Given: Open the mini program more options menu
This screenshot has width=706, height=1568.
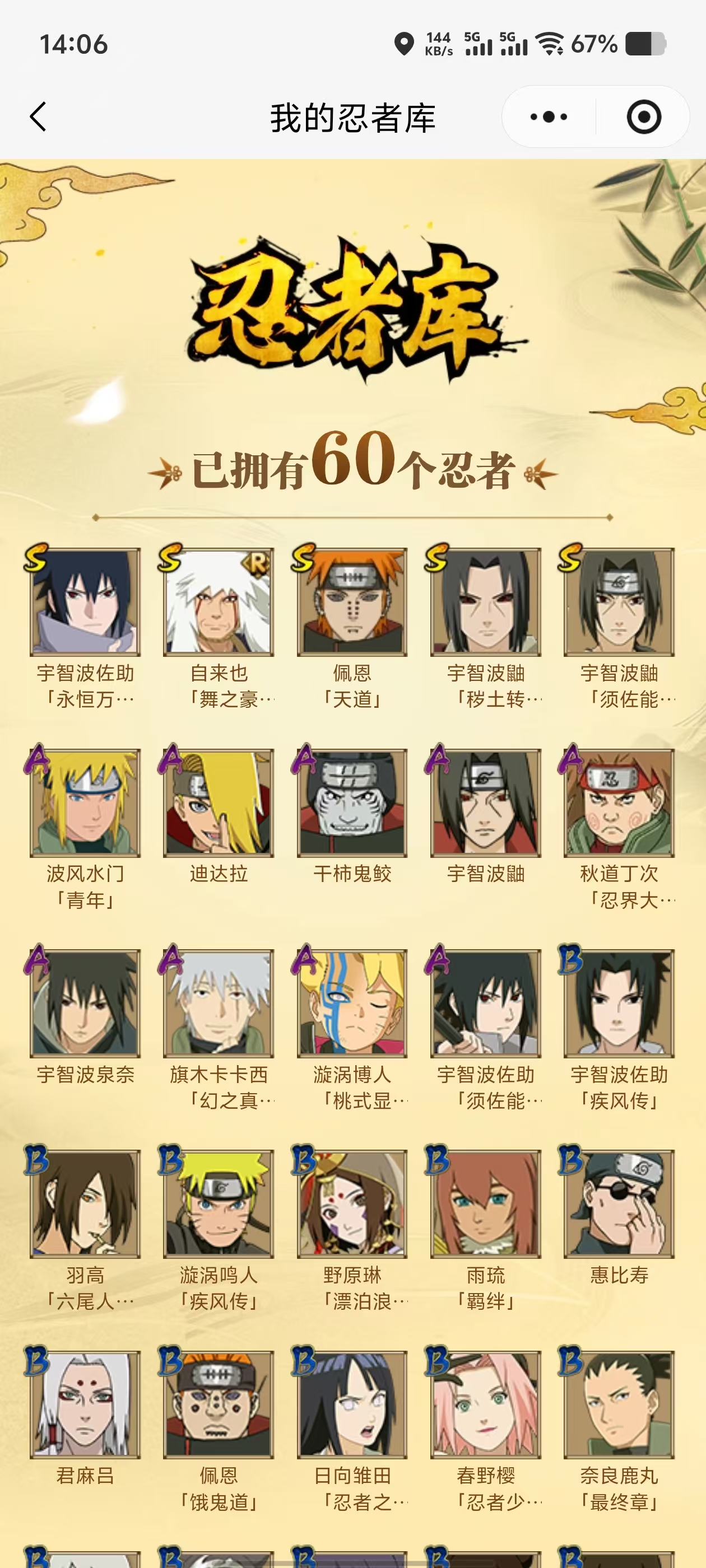Looking at the screenshot, I should pos(548,116).
